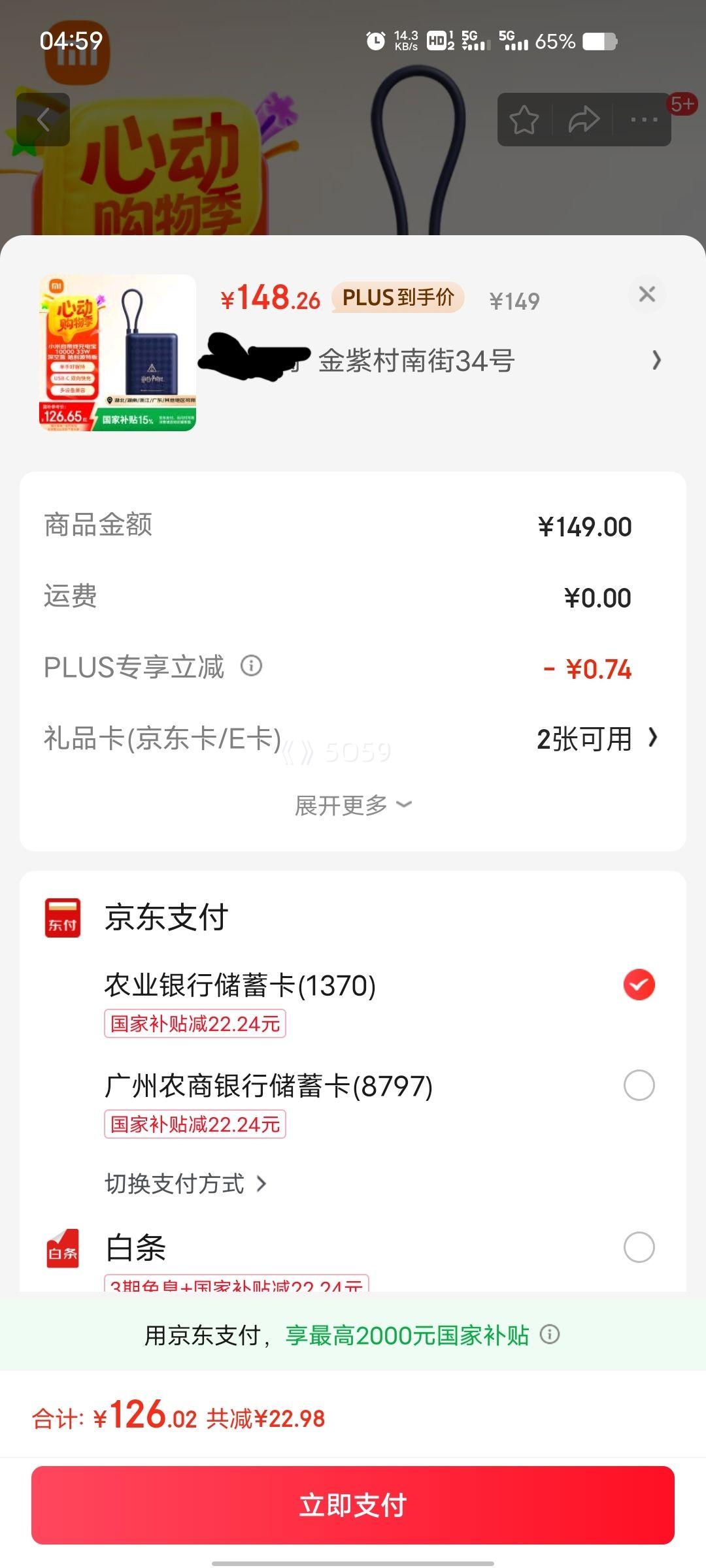Open the product thumbnail image
Image resolution: width=706 pixels, height=1568 pixels.
(118, 353)
